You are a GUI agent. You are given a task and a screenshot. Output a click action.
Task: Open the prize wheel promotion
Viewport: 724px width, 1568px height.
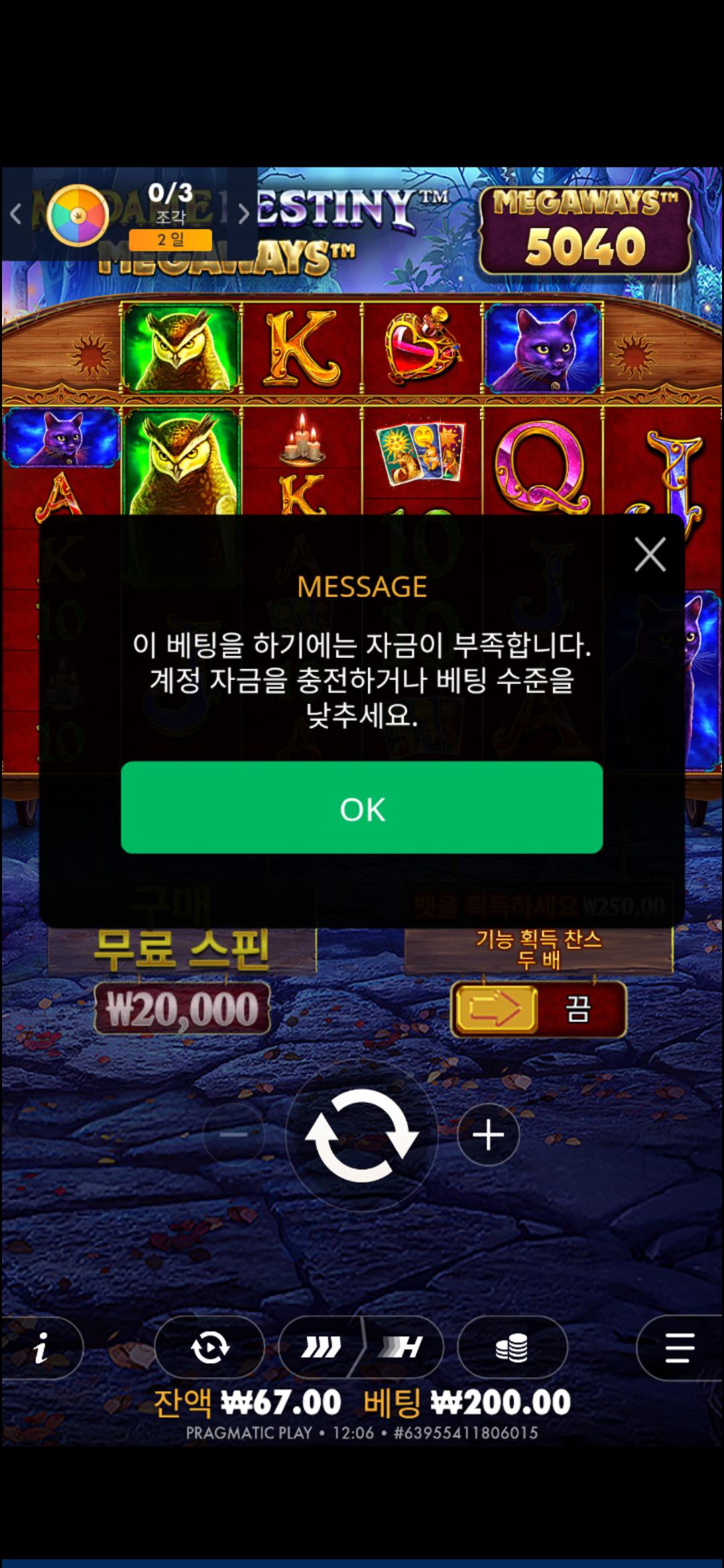(x=78, y=214)
